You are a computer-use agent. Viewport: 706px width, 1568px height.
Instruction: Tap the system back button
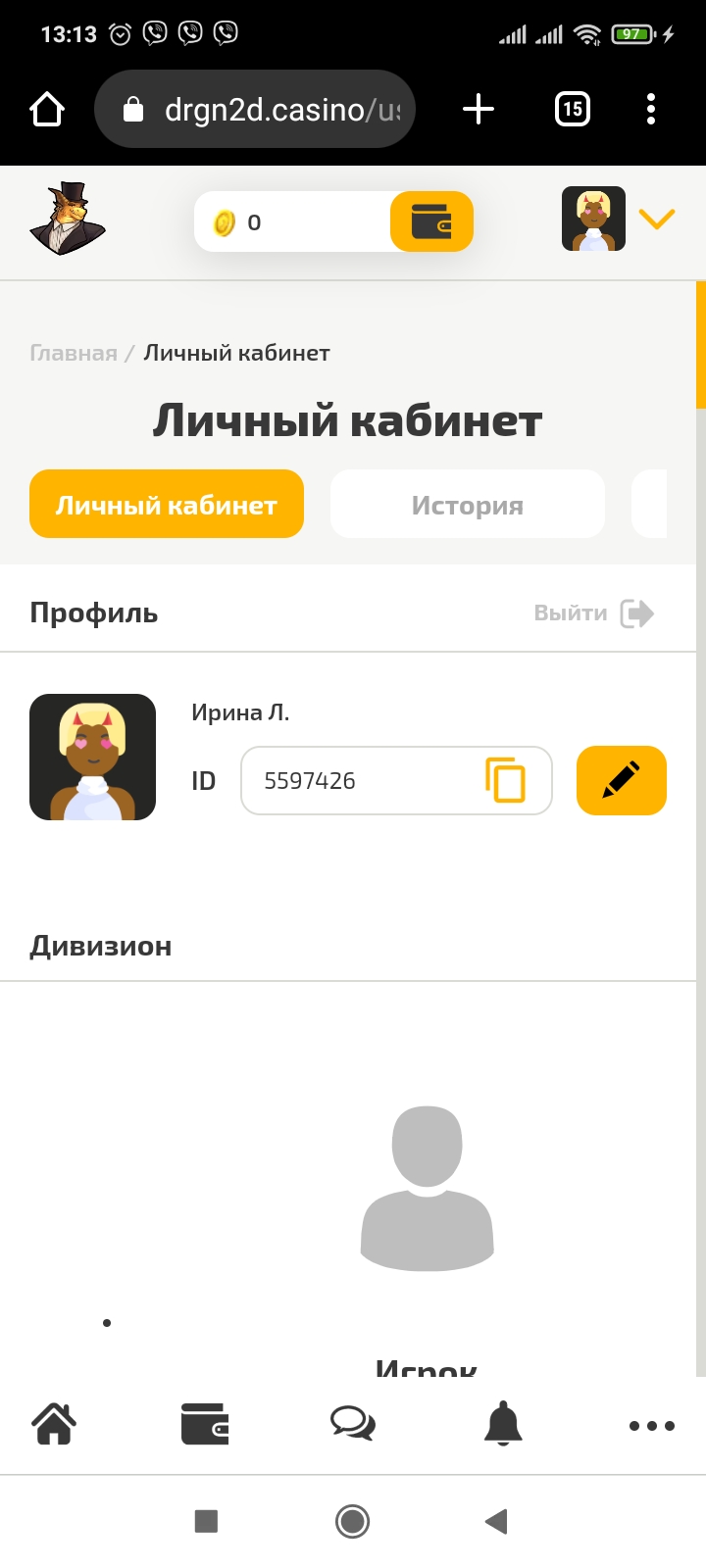pyautogui.click(x=497, y=1521)
